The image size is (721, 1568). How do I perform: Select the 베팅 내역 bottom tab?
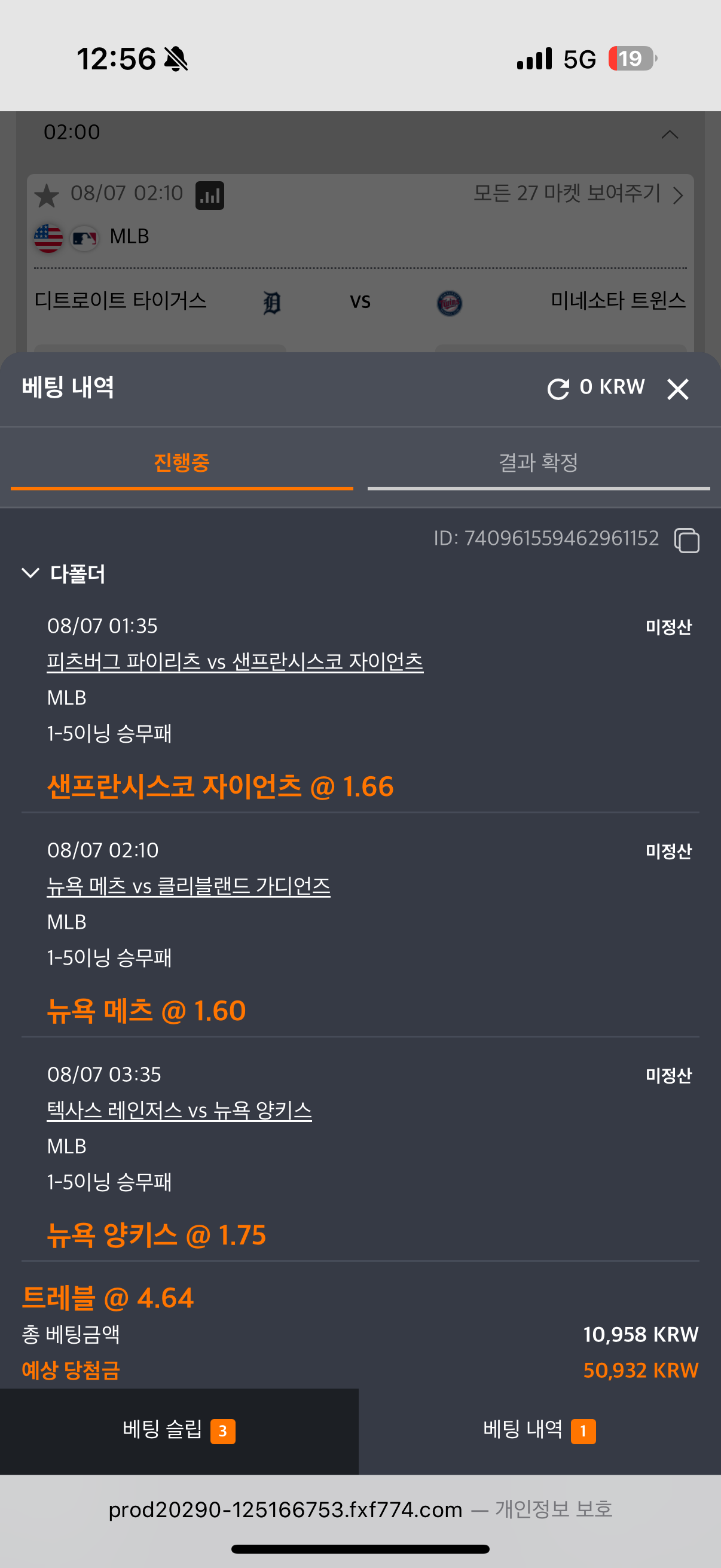tap(540, 1431)
